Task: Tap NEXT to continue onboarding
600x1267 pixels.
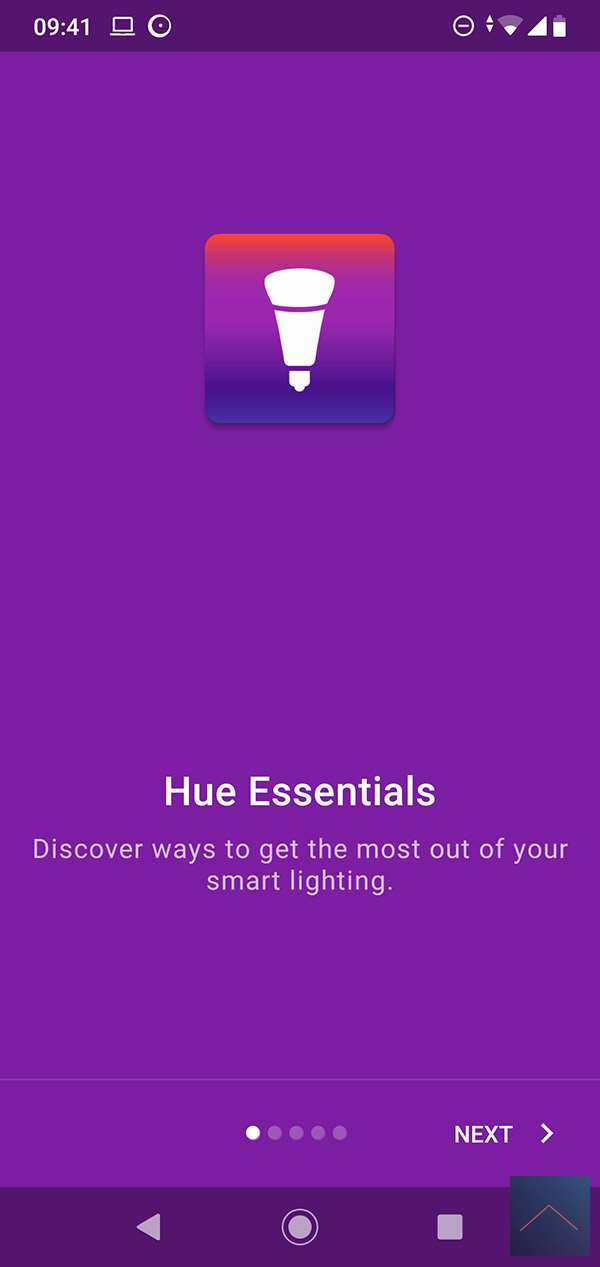Action: pyautogui.click(x=503, y=1133)
